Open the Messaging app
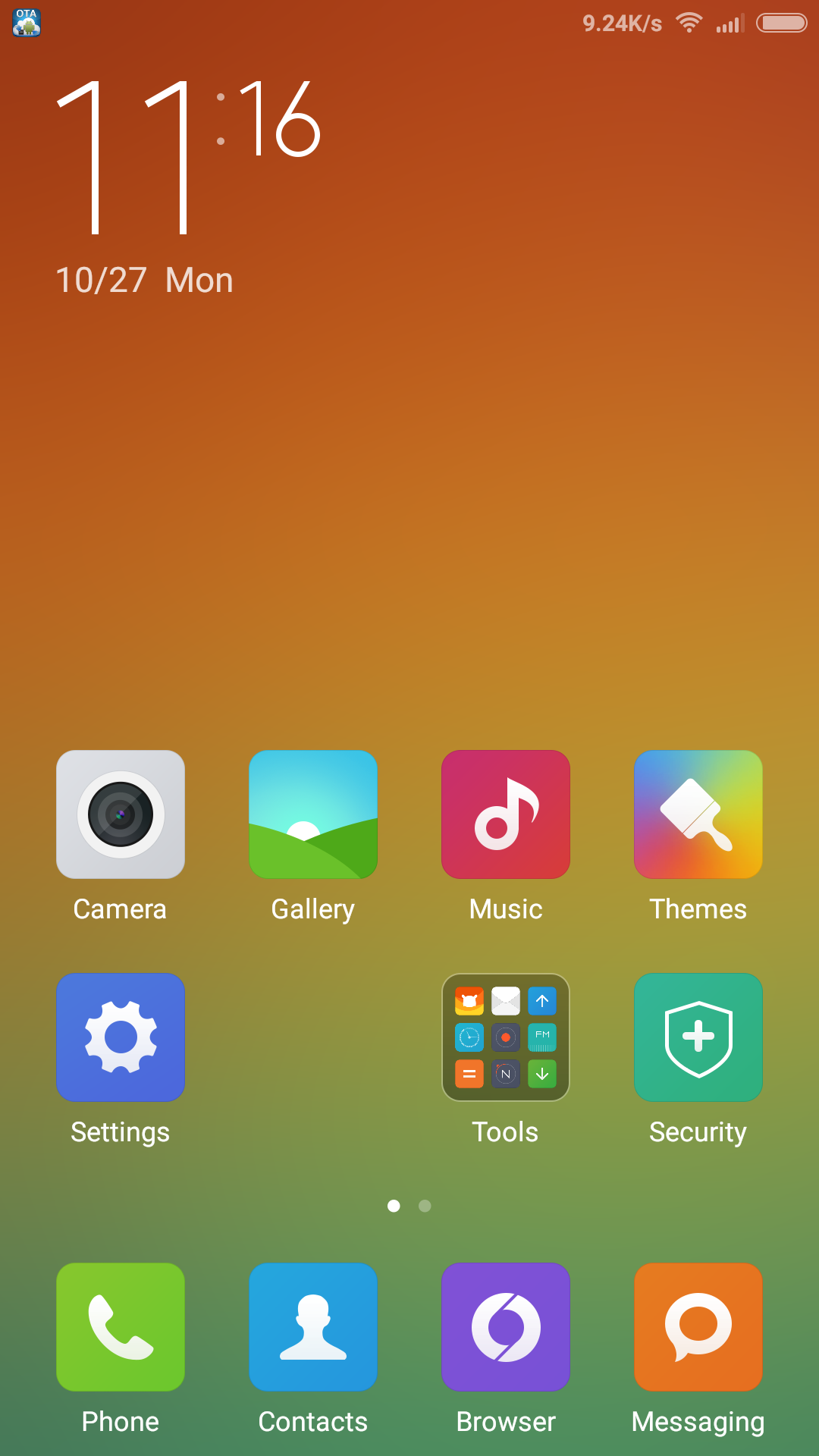 (x=698, y=1327)
